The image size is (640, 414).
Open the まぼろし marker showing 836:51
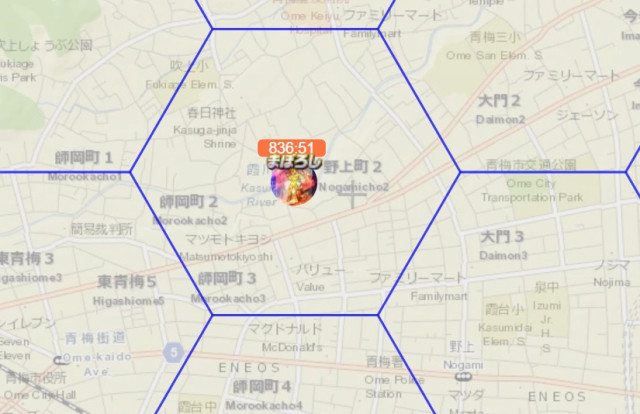click(294, 180)
